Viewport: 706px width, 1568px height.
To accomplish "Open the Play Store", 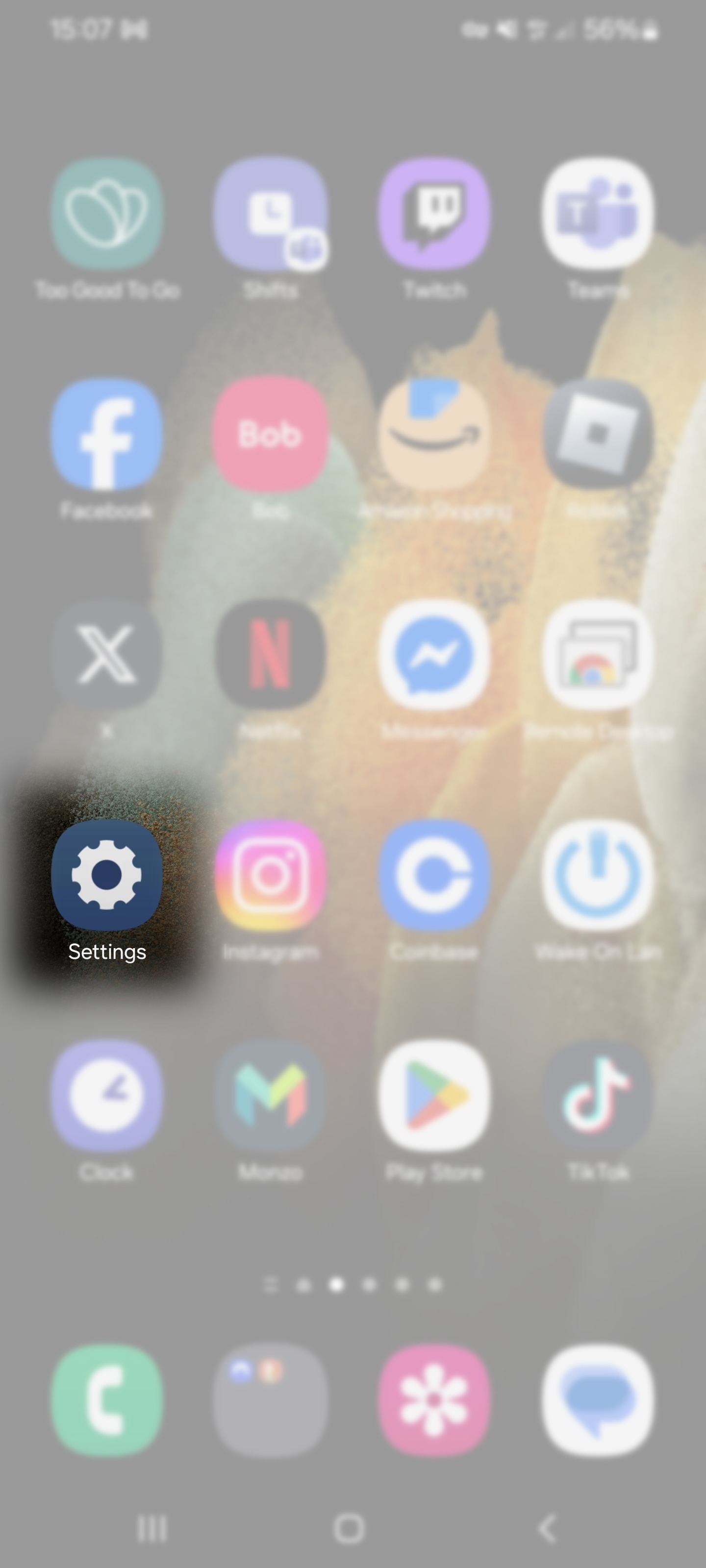I will point(434,1096).
